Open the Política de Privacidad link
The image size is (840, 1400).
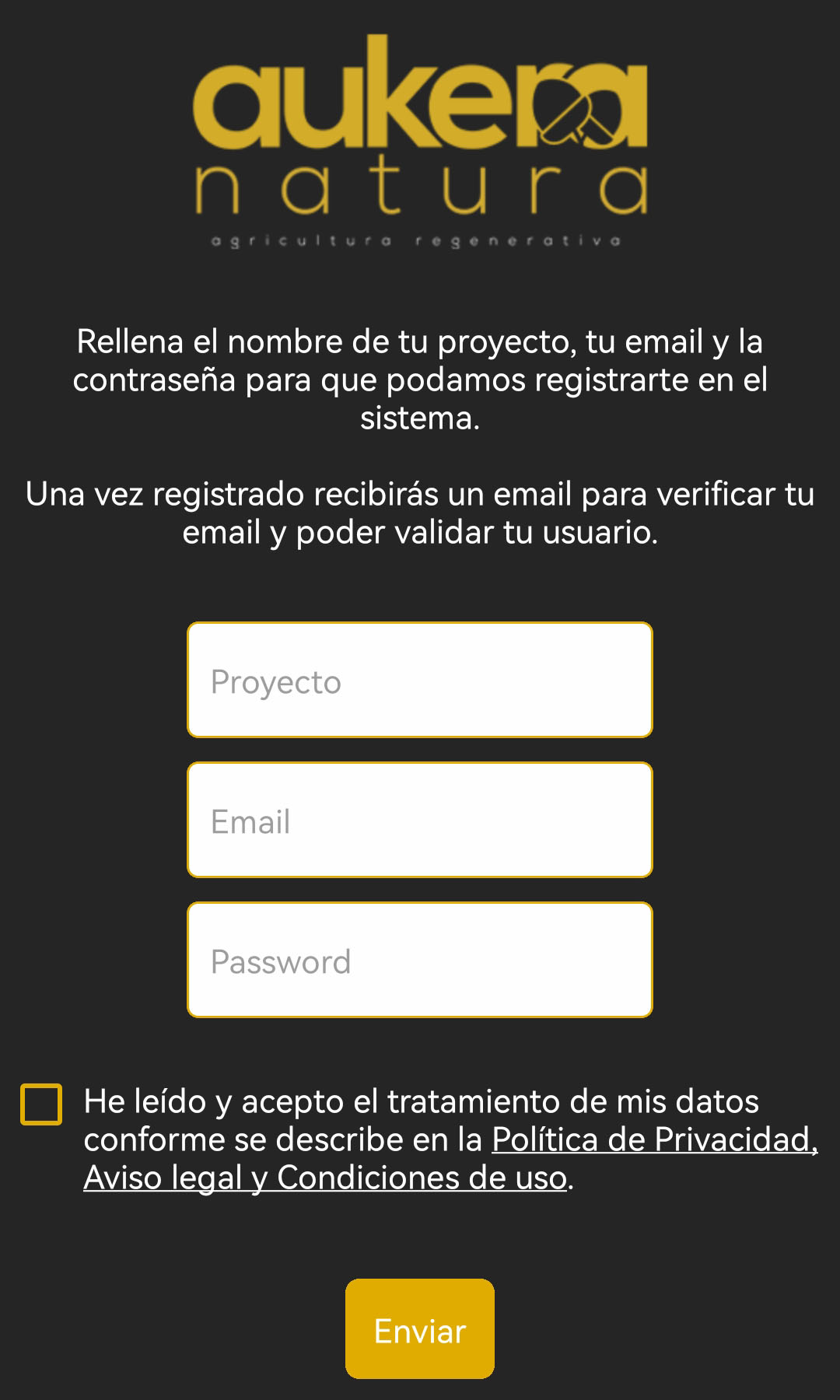[653, 1140]
